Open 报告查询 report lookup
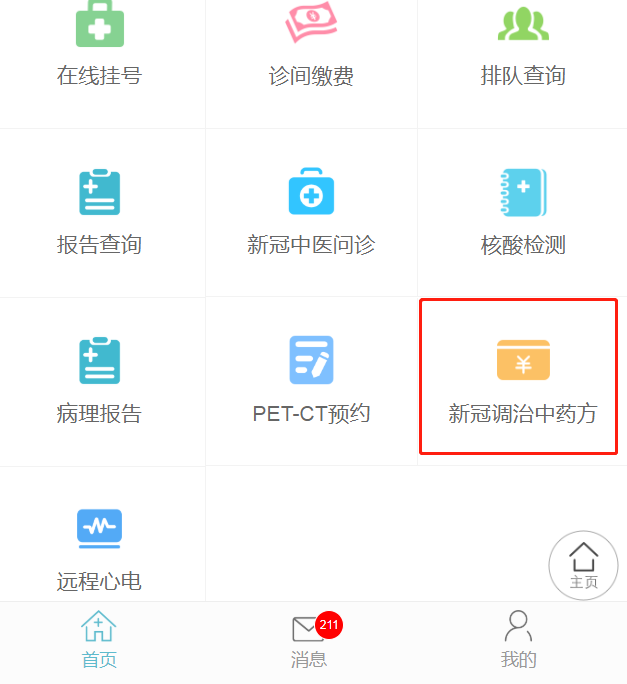627x684 pixels. (x=99, y=212)
